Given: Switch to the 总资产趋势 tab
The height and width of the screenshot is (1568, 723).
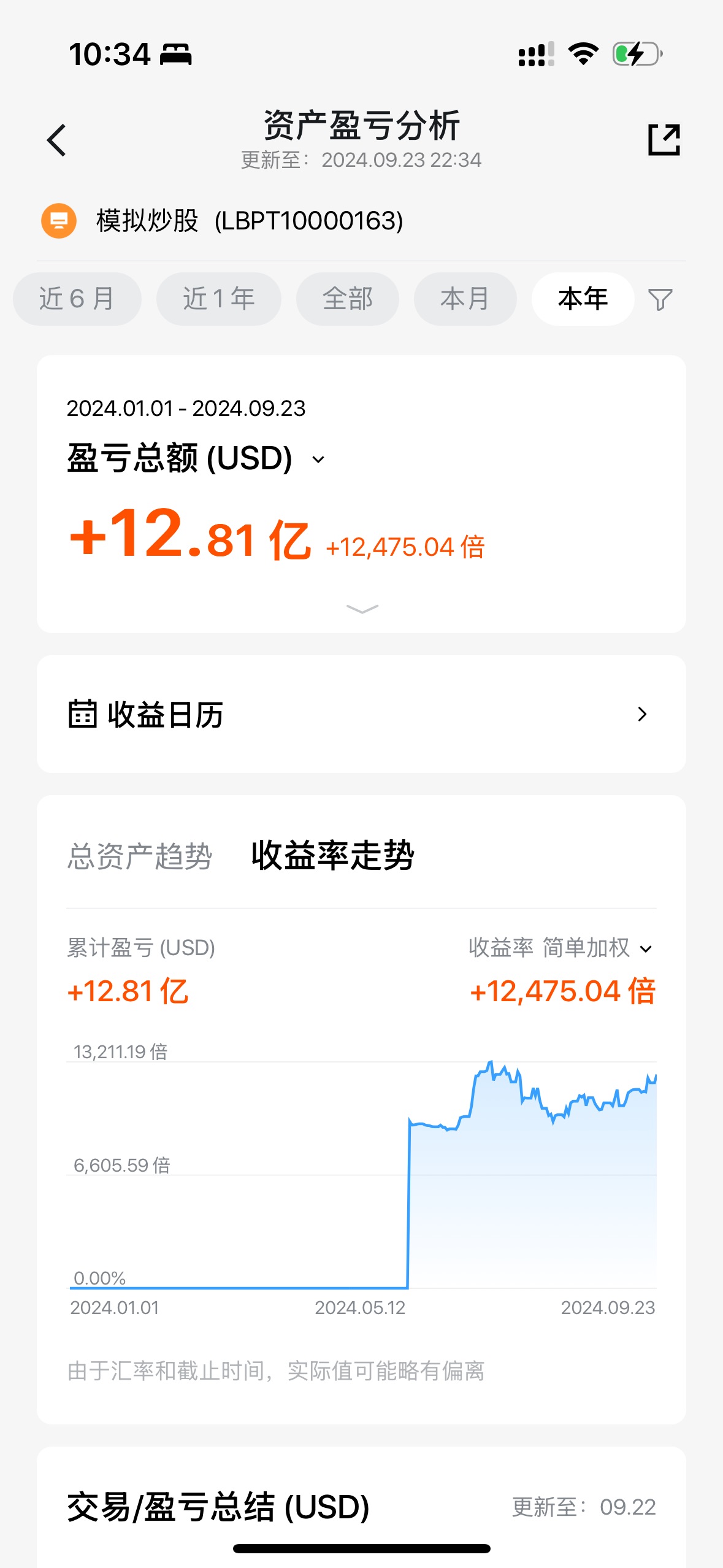Looking at the screenshot, I should (140, 856).
